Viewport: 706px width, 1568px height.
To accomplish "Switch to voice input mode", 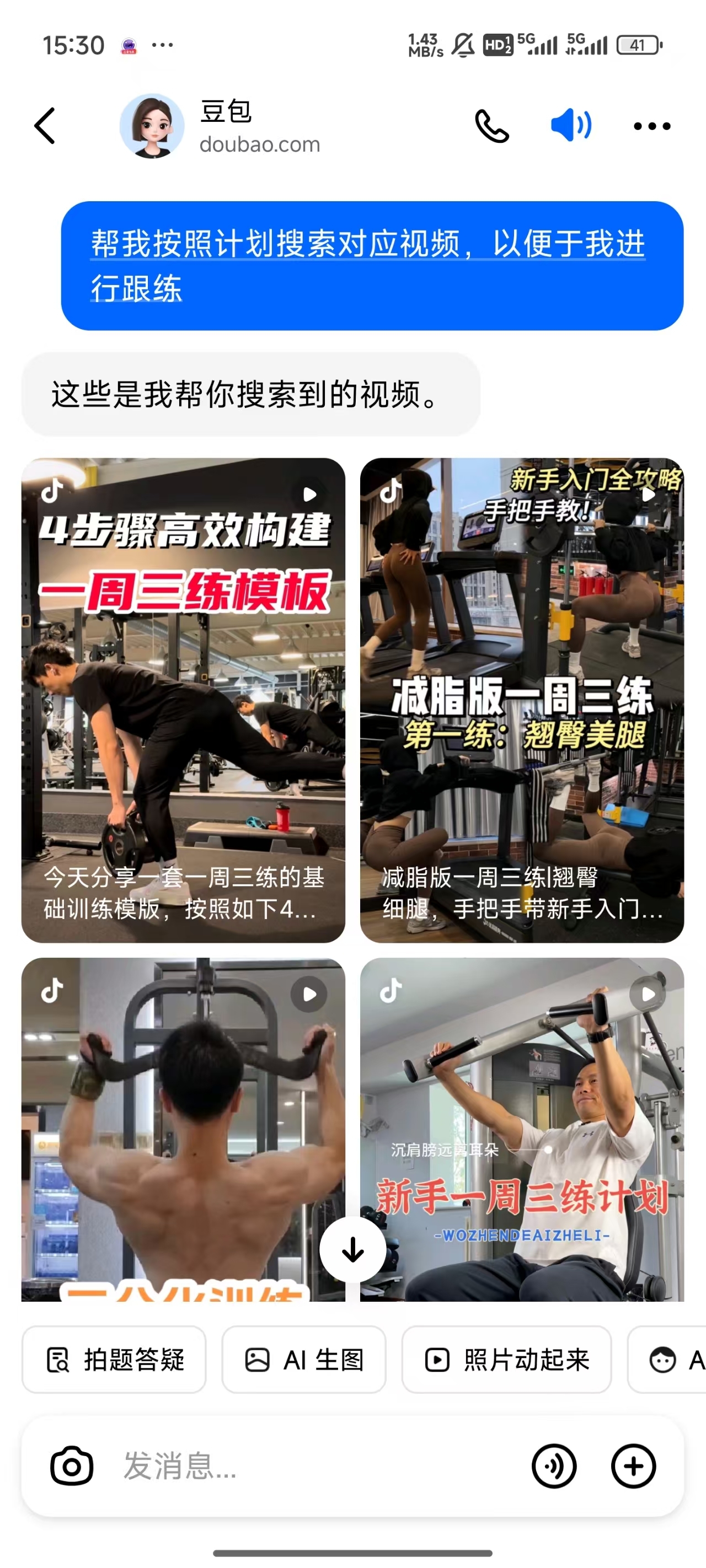I will [554, 1466].
